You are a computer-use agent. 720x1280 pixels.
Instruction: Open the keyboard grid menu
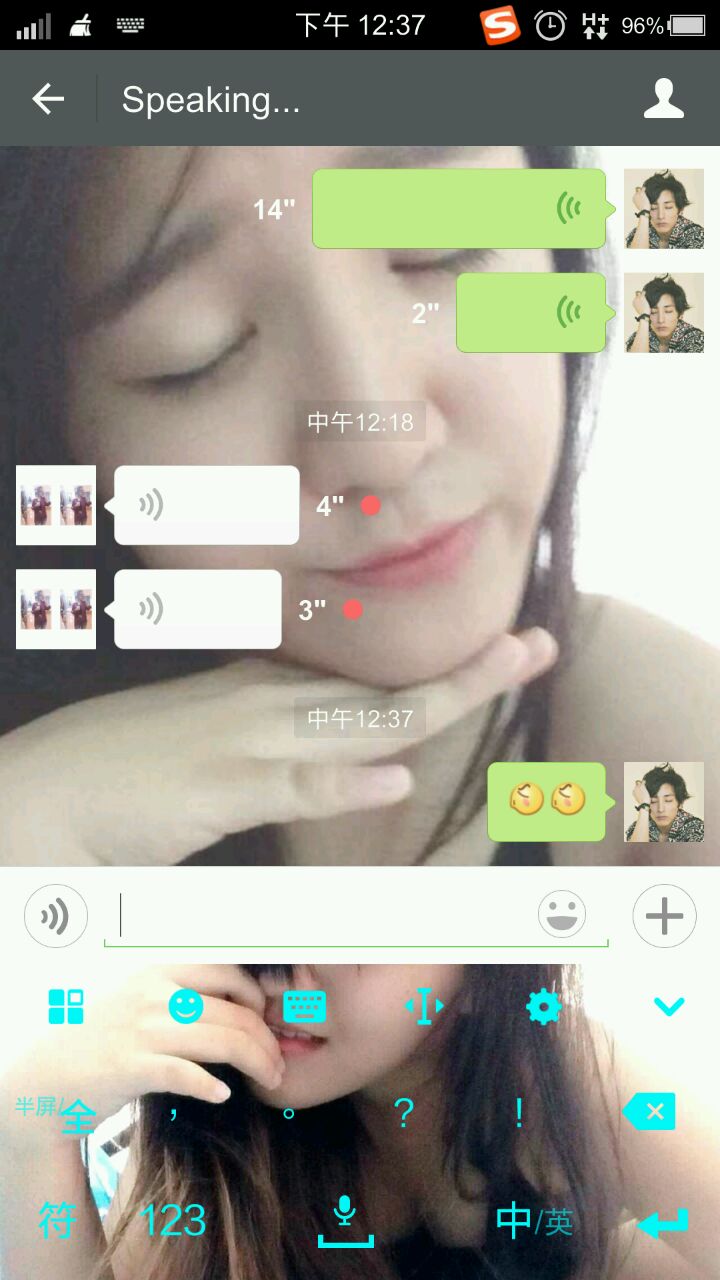pos(66,1006)
